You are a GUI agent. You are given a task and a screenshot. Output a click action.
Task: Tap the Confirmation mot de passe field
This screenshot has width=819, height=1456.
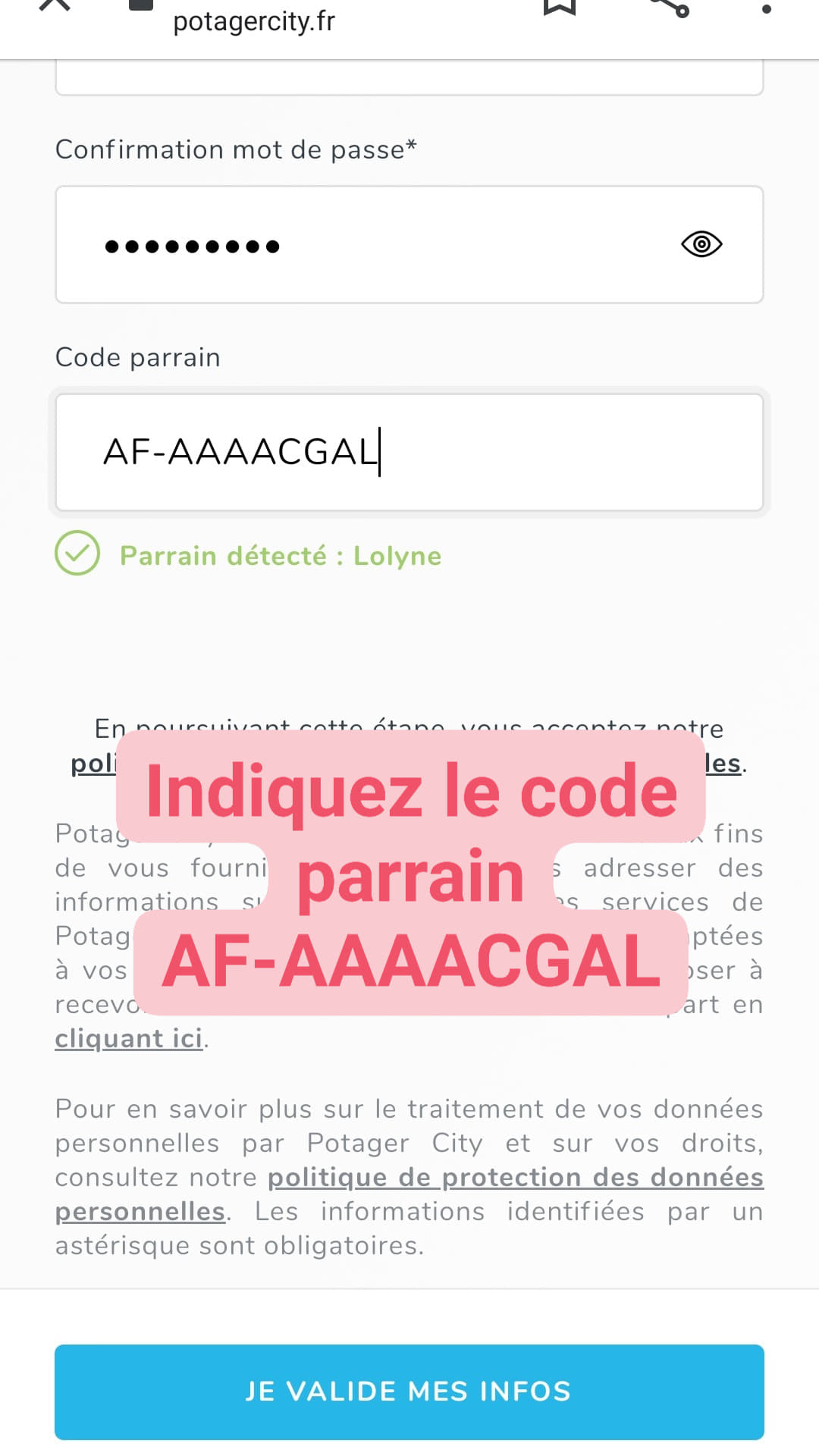coord(409,244)
